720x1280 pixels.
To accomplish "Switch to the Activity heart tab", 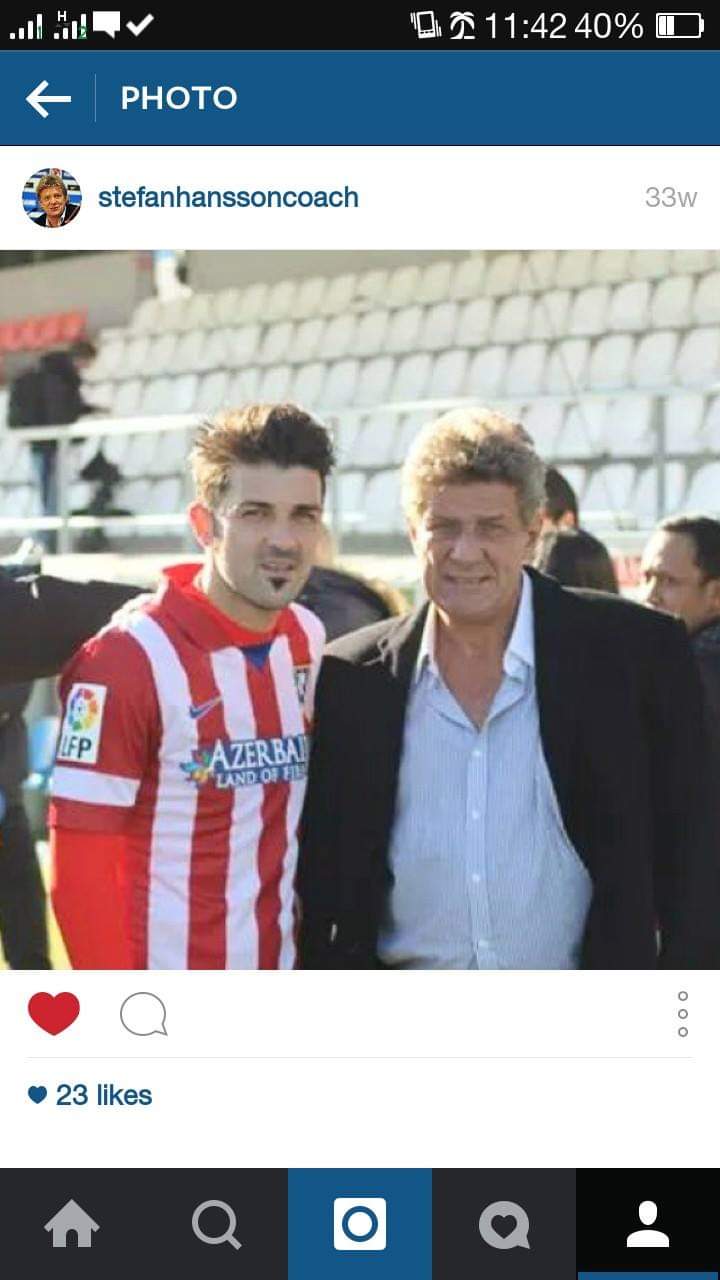I will point(504,1224).
